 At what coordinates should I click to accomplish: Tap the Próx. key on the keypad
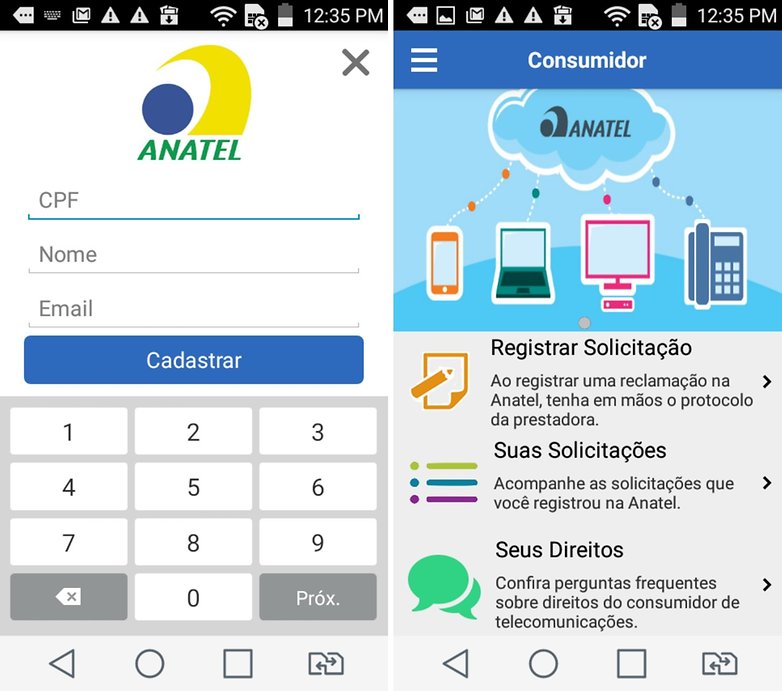click(318, 598)
